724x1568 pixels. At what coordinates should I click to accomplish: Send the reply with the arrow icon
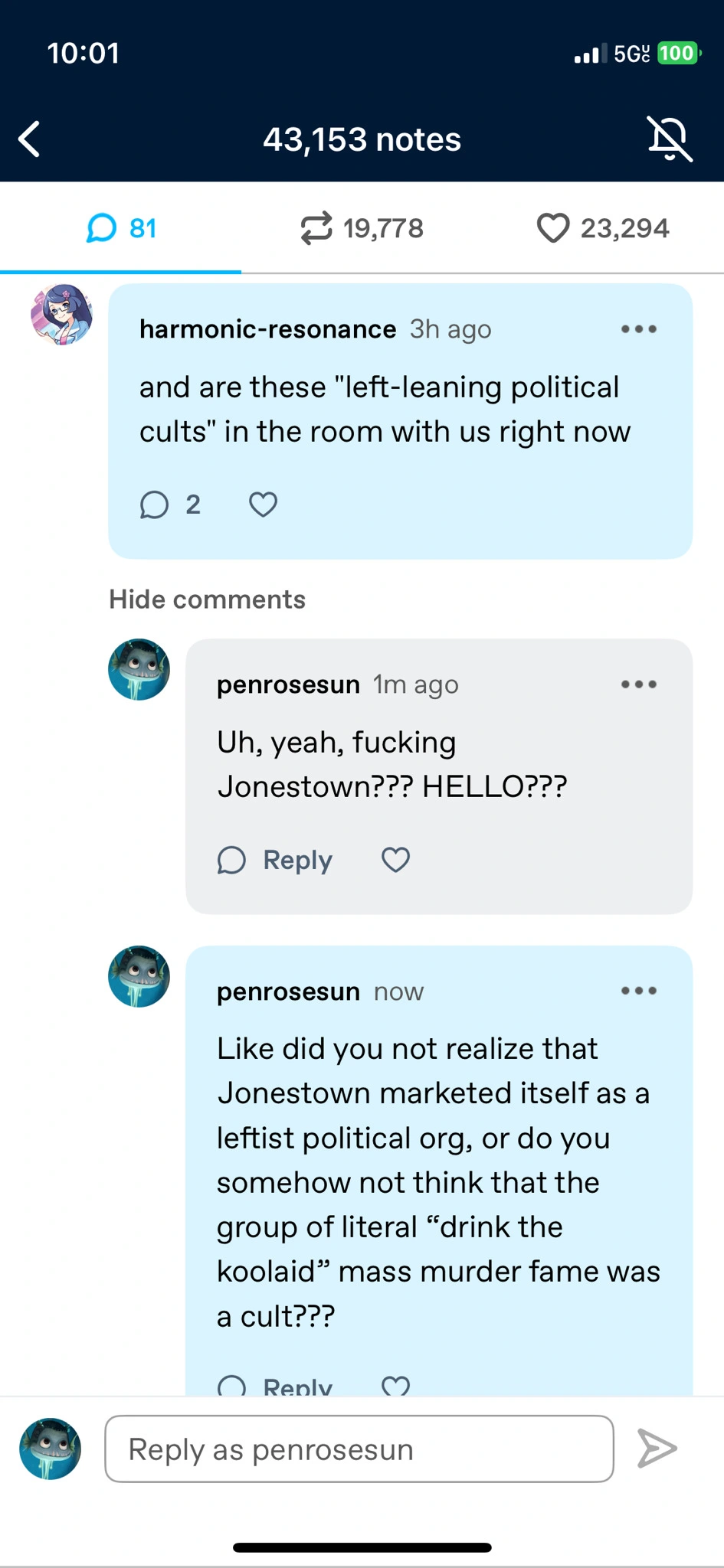(x=657, y=1449)
